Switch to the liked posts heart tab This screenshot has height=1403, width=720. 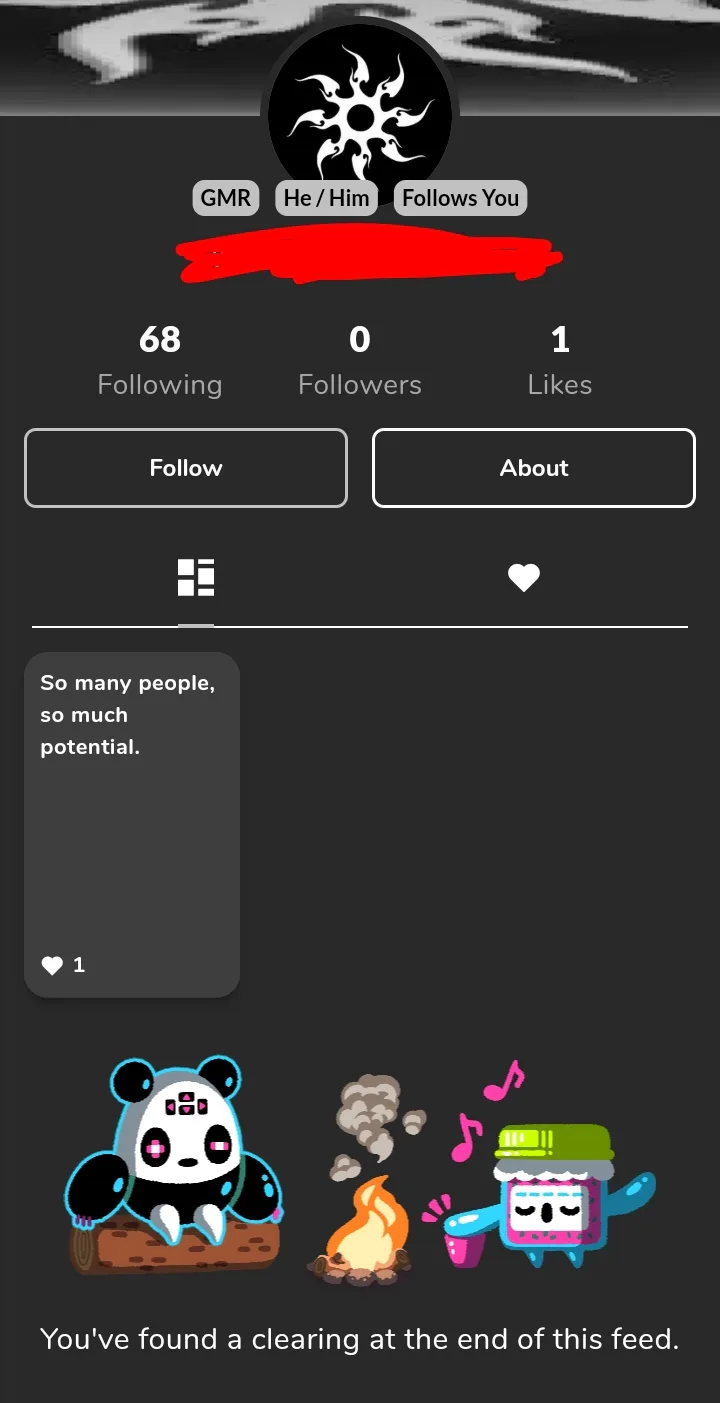tap(524, 578)
